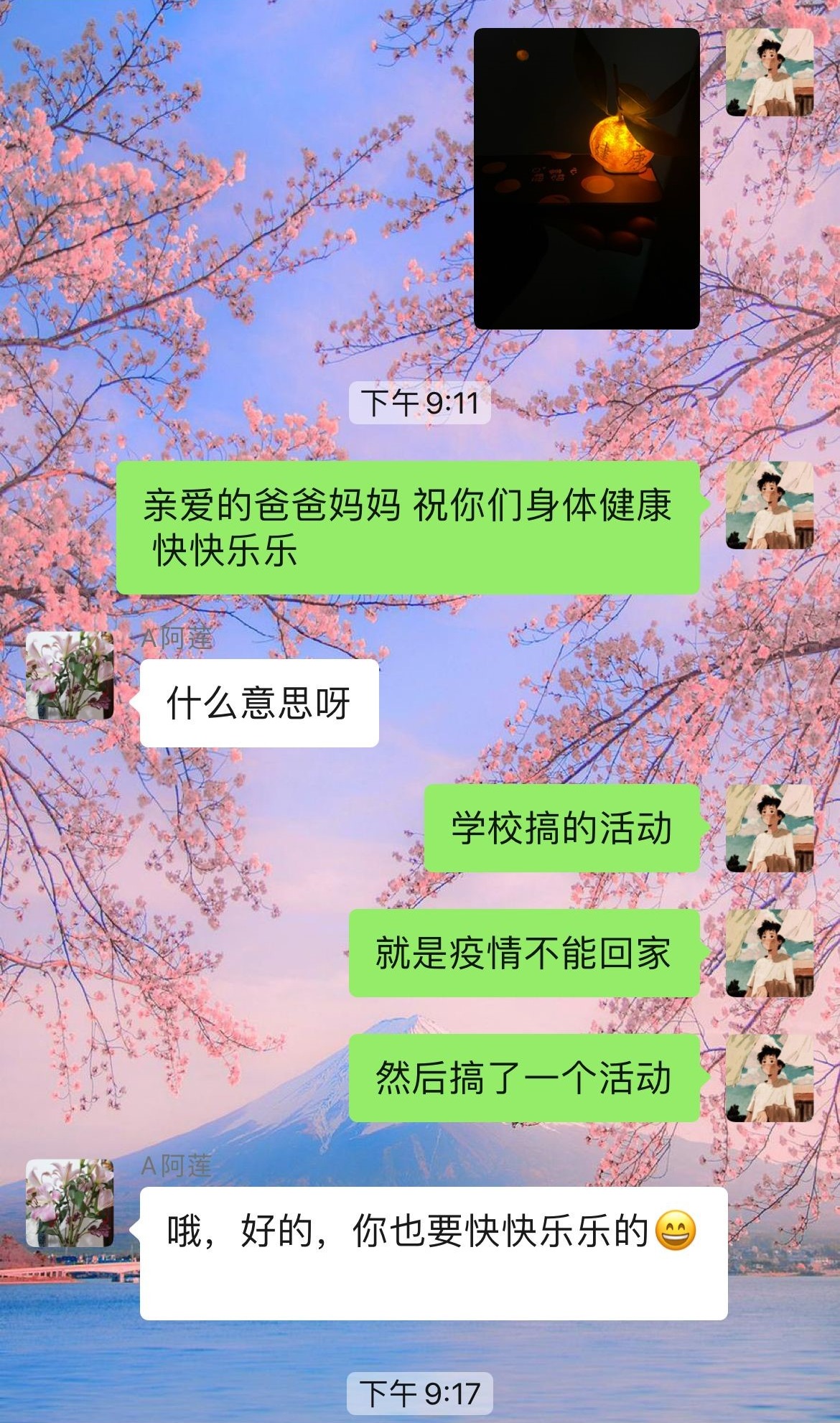Tap the sender avatar beside "就是疫情不能回家"
Viewport: 840px width, 1423px height.
[x=770, y=953]
